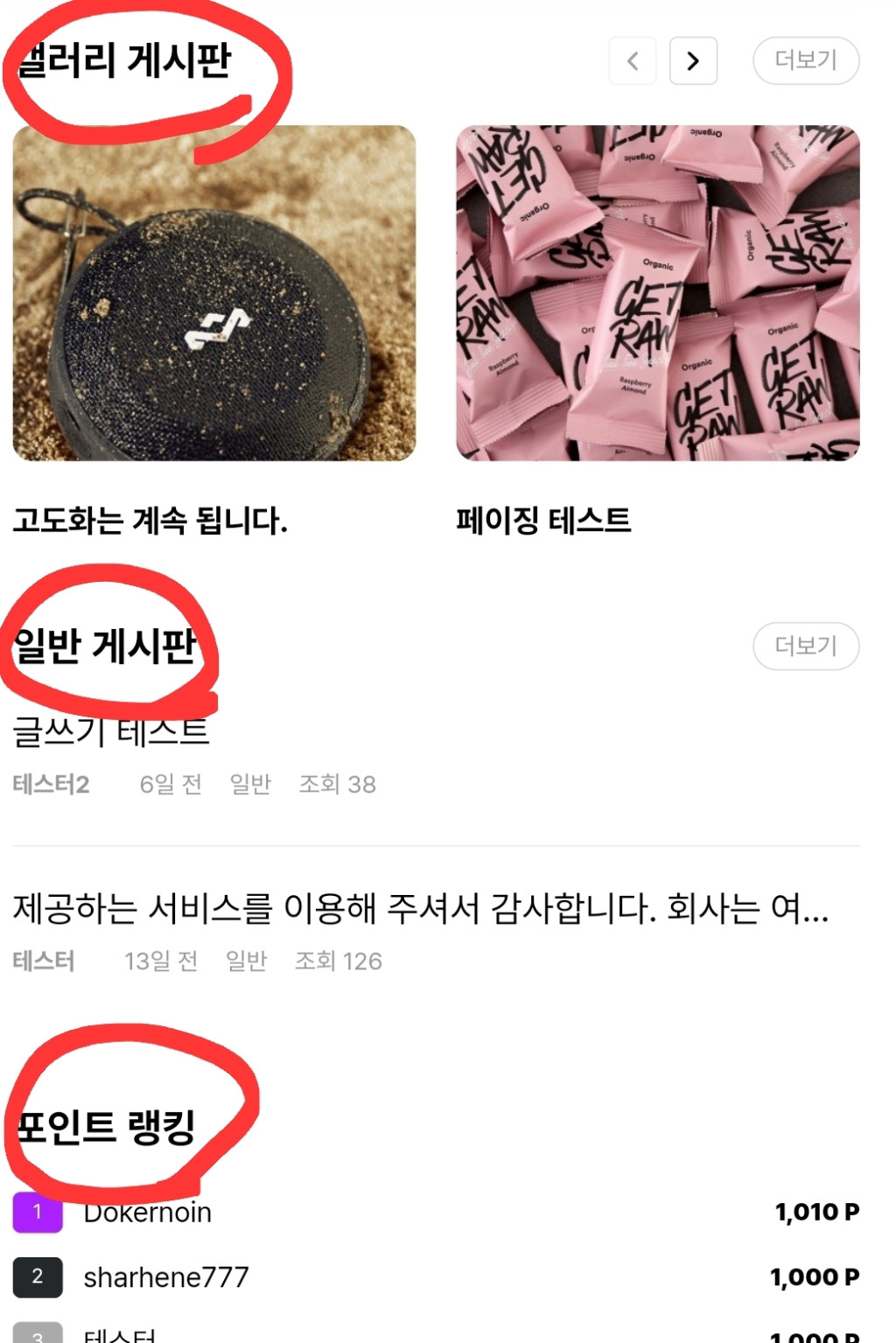The height and width of the screenshot is (1343, 896).
Task: Open the 고도화는 계속 됩니다 gallery post
Action: click(214, 293)
